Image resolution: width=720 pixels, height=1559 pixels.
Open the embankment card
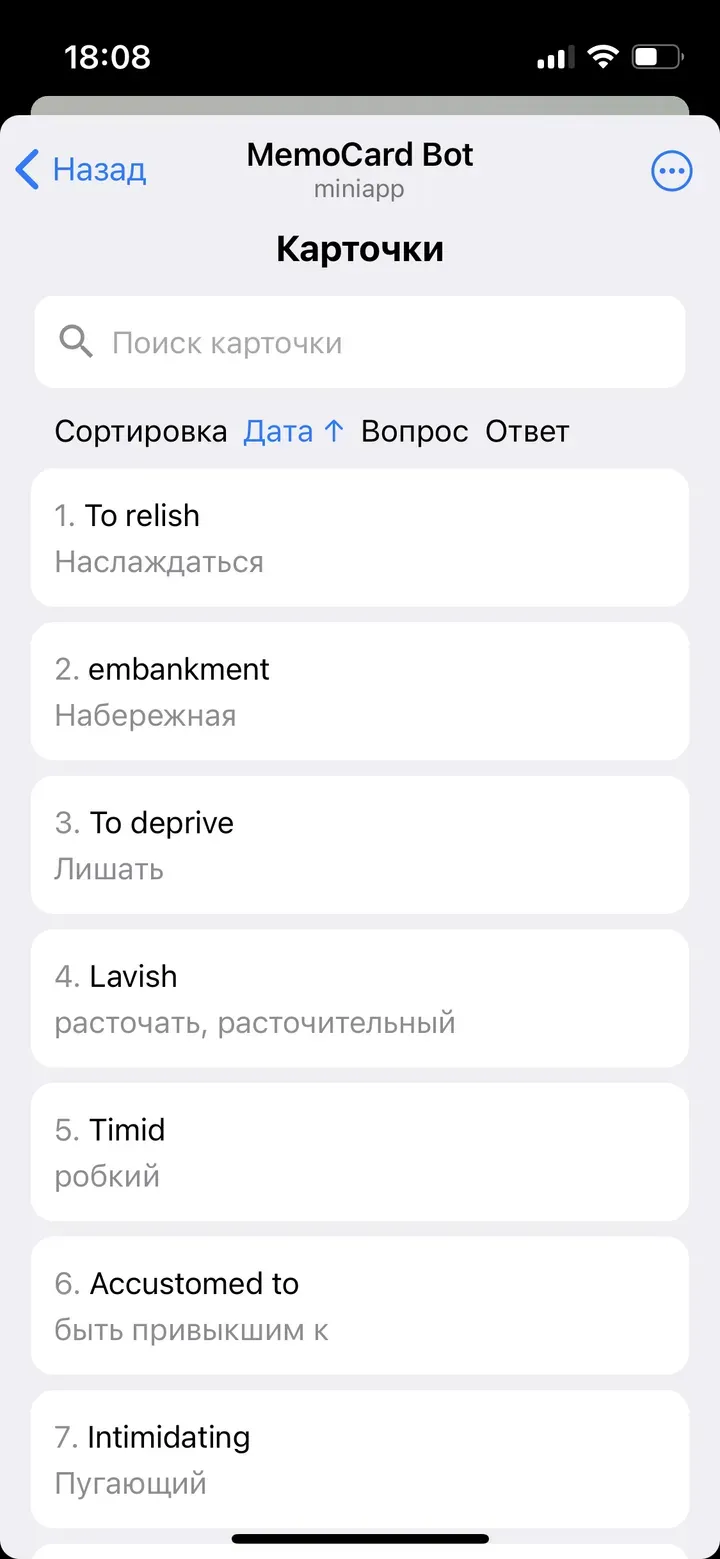360,691
